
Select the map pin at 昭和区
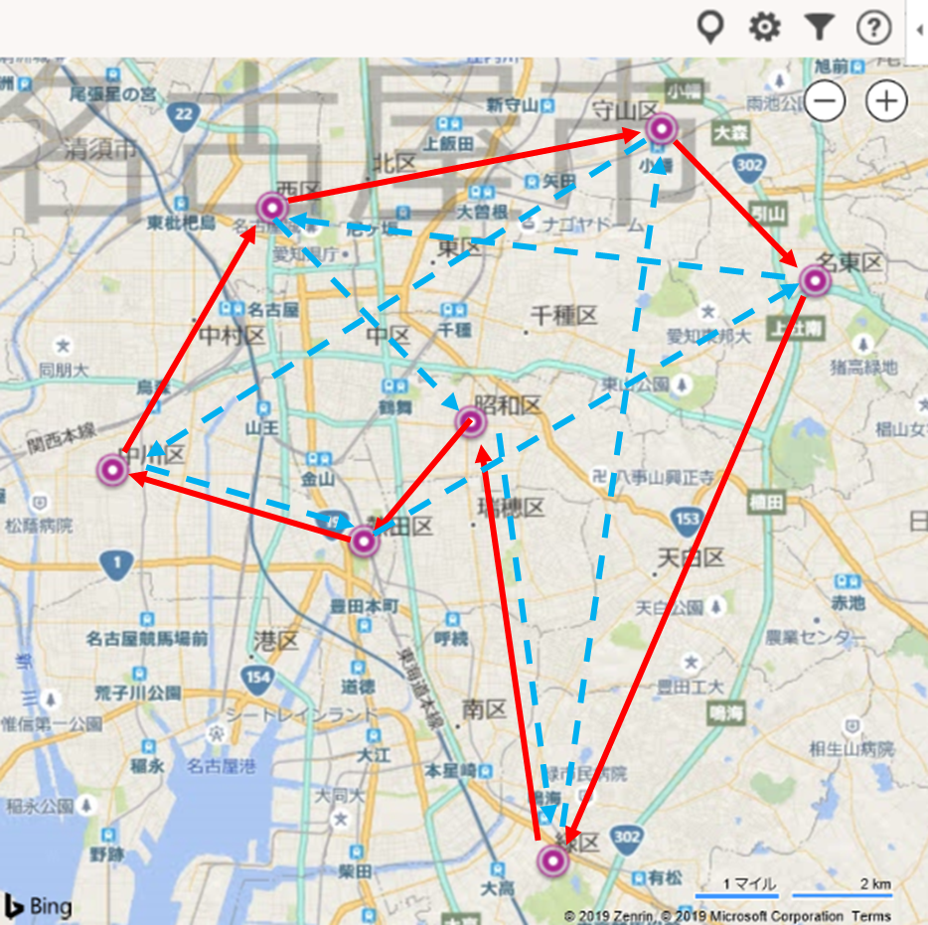click(x=471, y=422)
